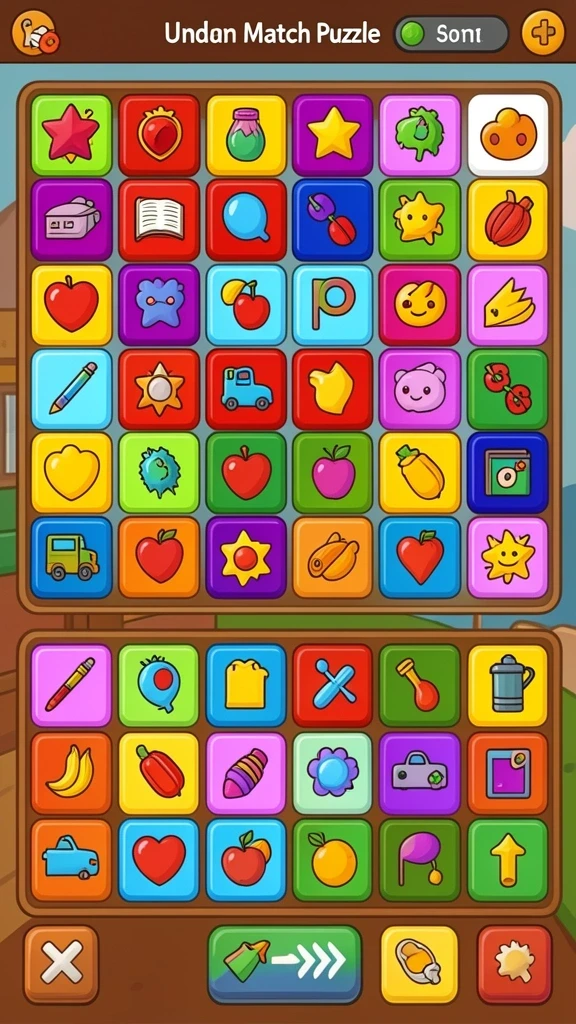
Task: Select the kettle tile on yellow
Action: click(508, 685)
